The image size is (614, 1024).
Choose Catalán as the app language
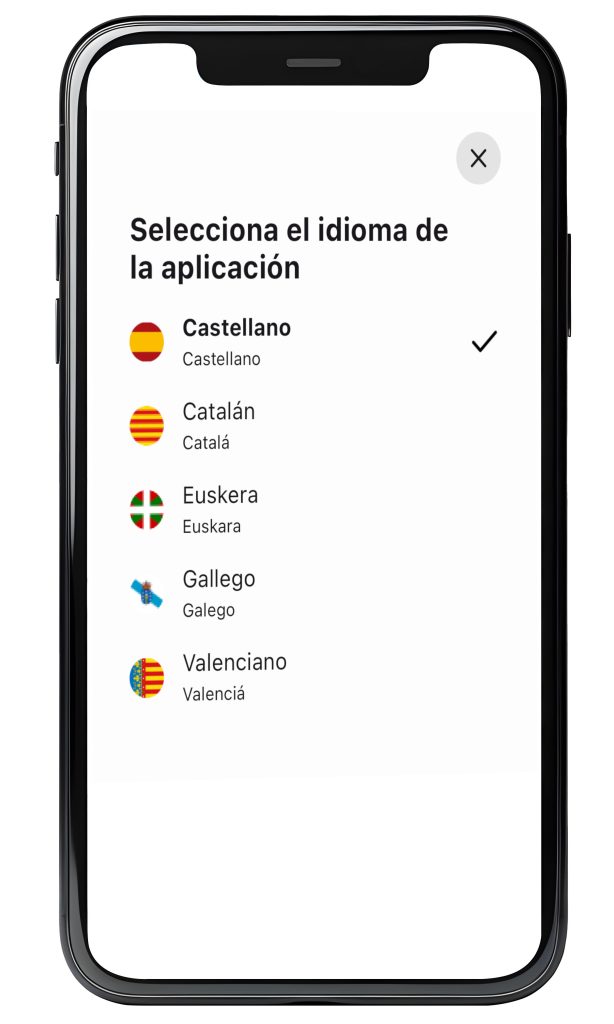tap(218, 425)
